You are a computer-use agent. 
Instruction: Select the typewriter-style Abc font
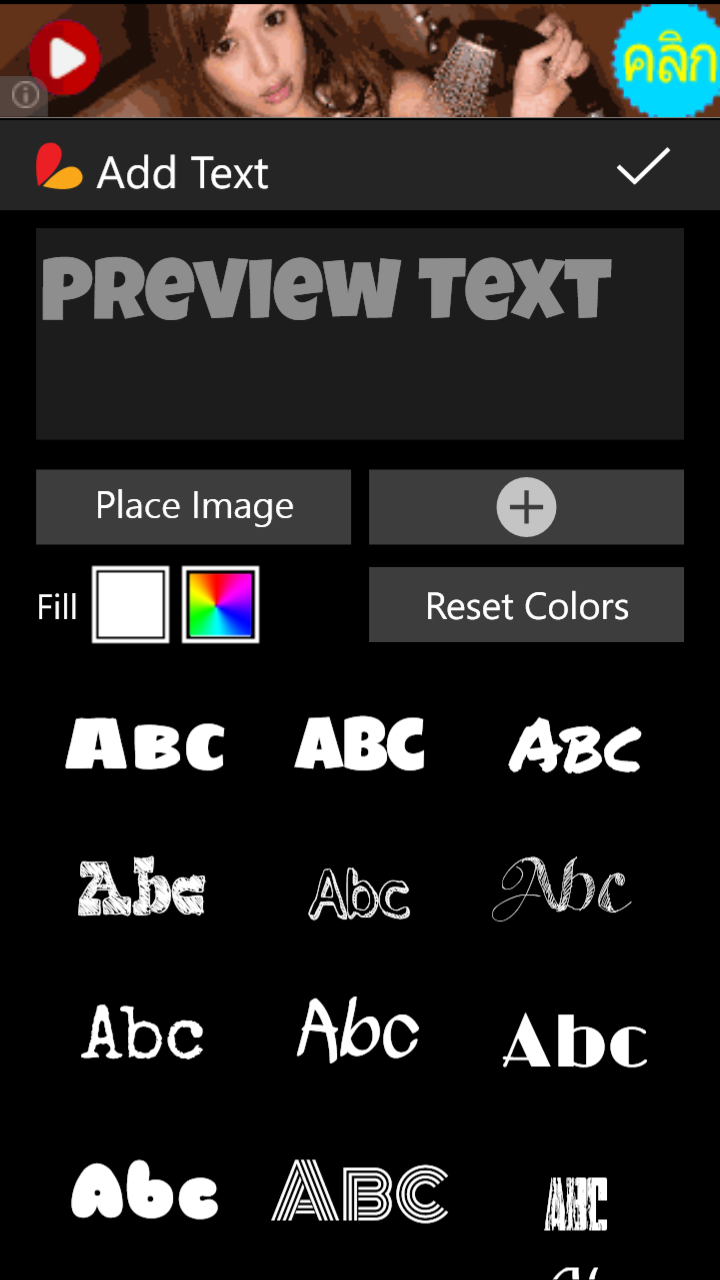142,1034
